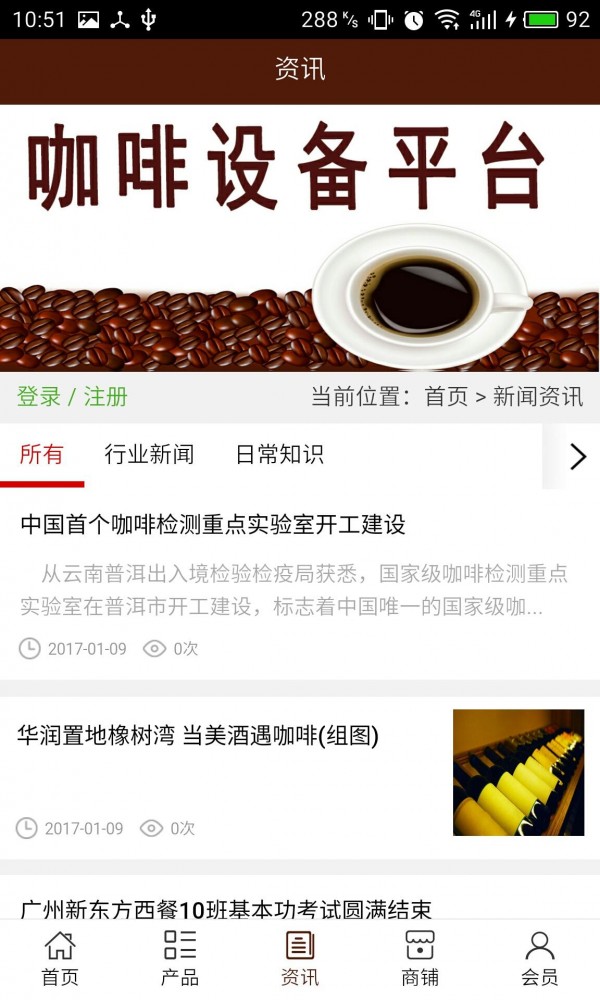Open the 商铺 bottom tab
The image size is (600, 1000).
(x=420, y=958)
